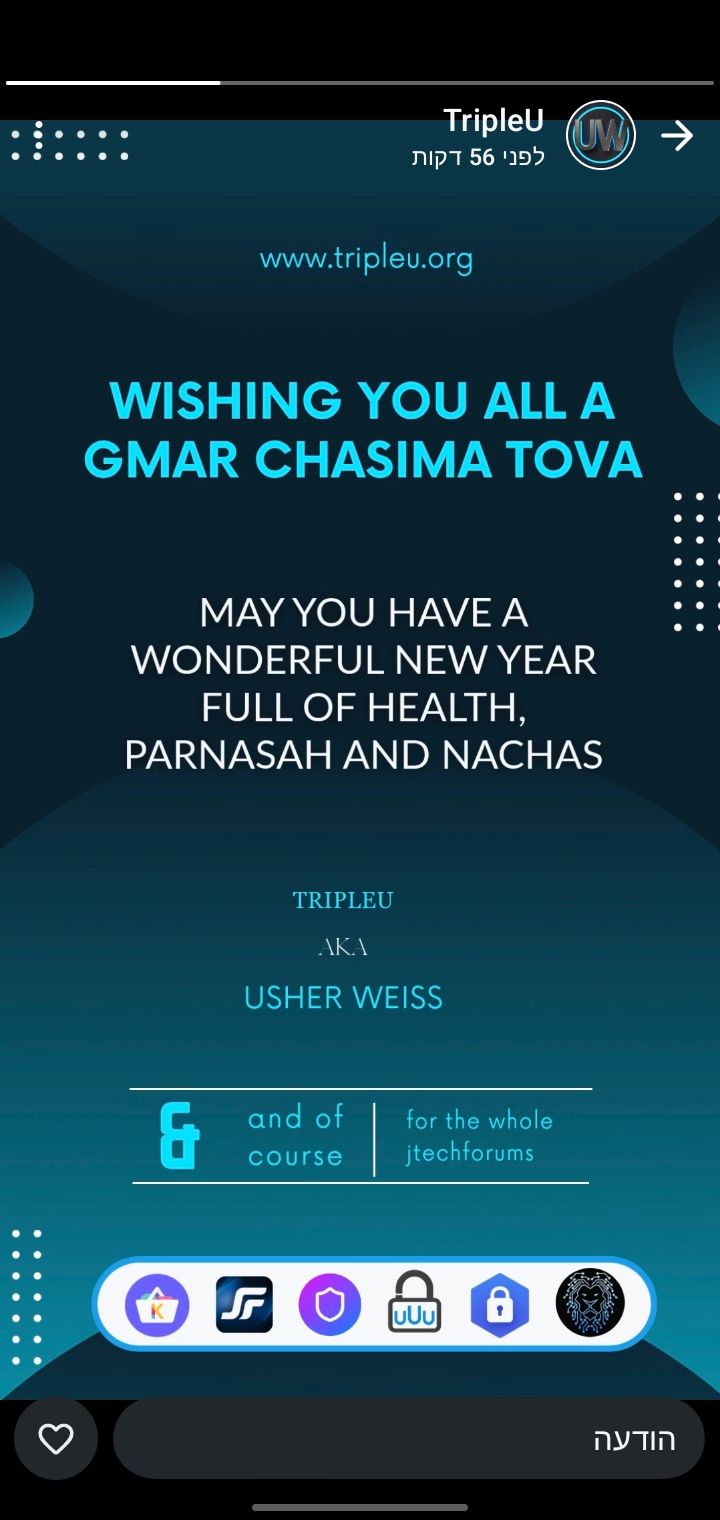
Task: Tap the back arrow to exit the status
Action: point(677,136)
